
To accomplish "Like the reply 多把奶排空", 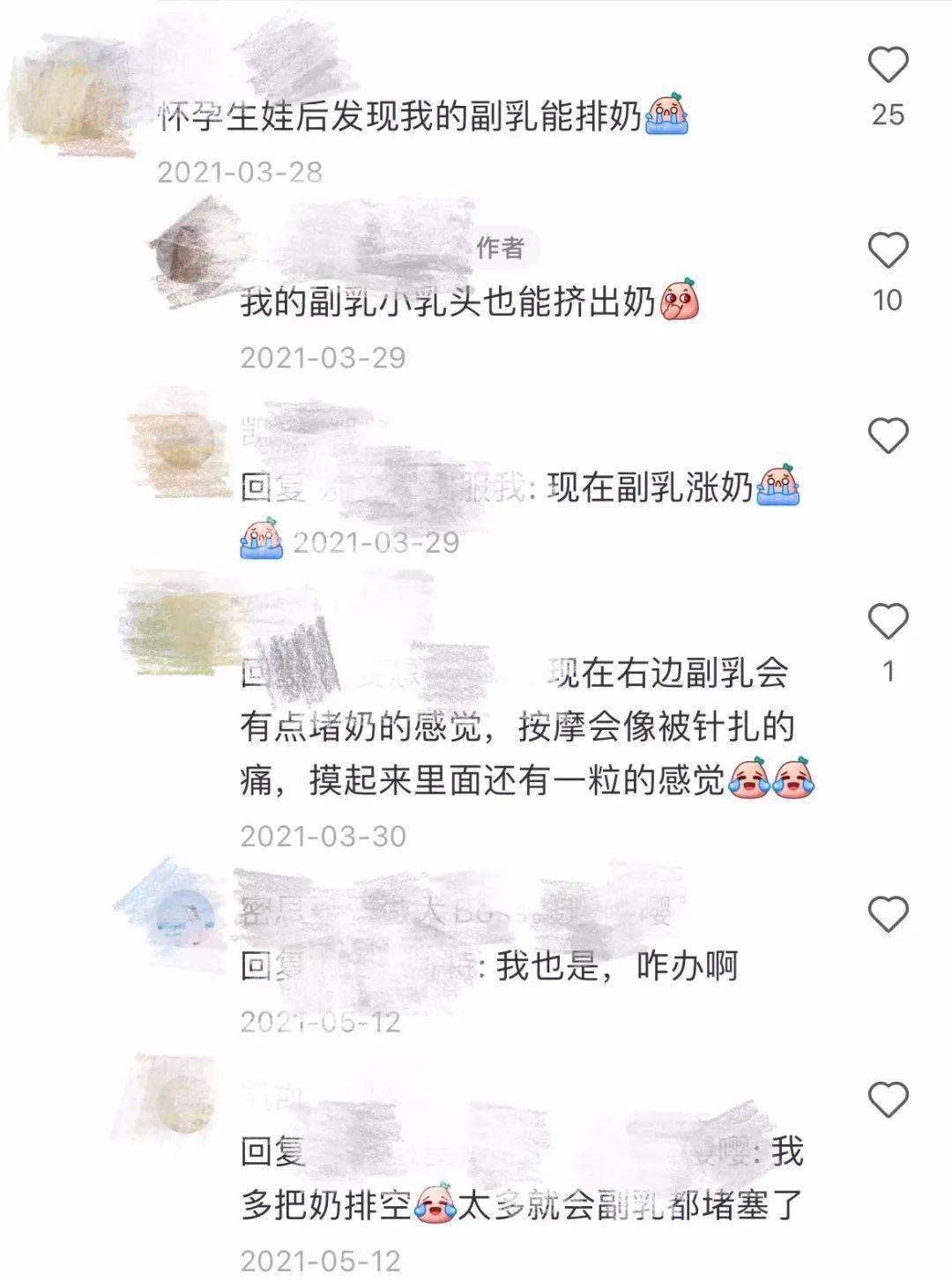I will [x=888, y=1099].
